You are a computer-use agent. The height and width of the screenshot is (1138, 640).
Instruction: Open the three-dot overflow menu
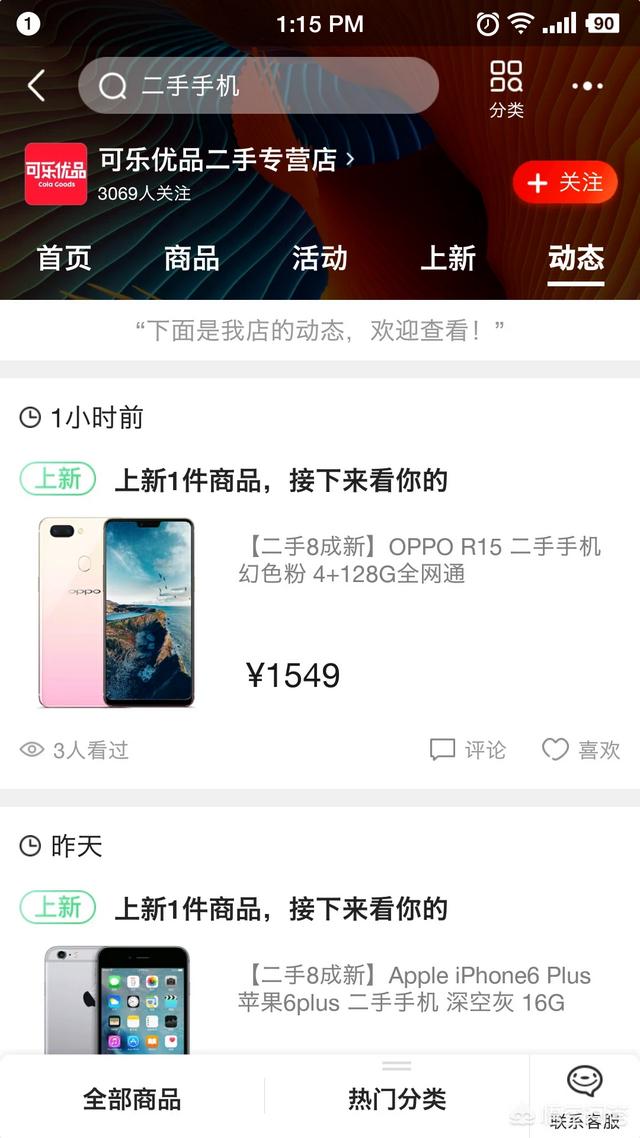pos(587,86)
